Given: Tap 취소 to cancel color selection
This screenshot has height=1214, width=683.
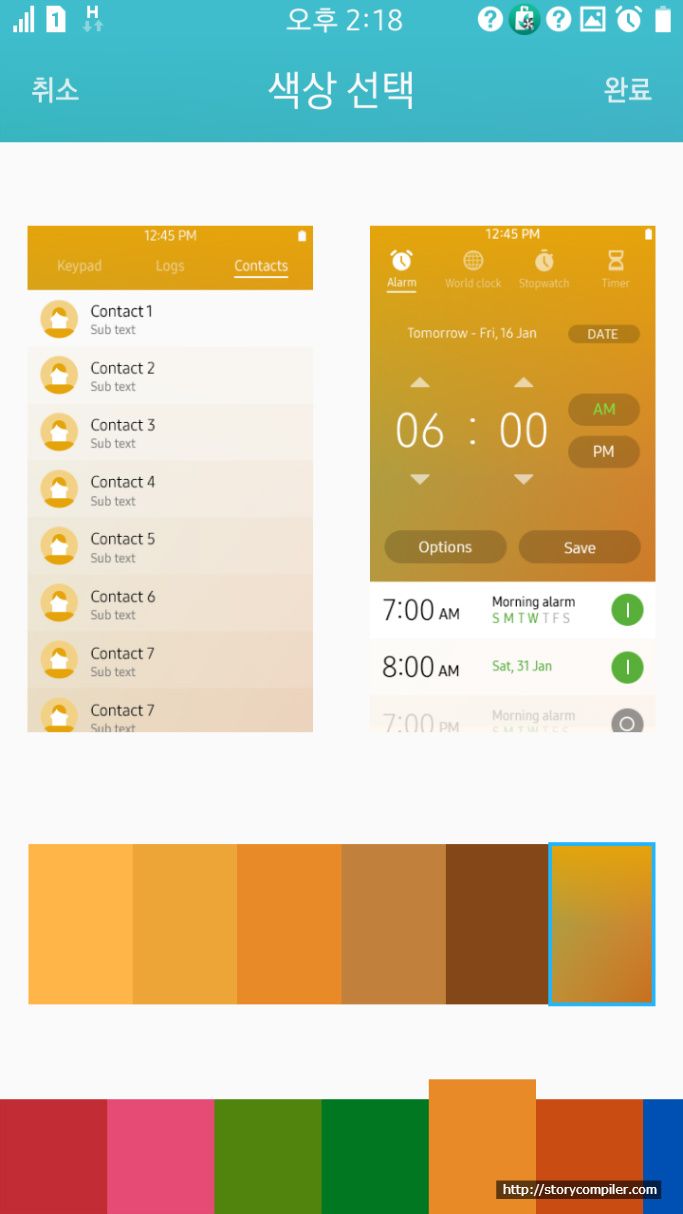Looking at the screenshot, I should [x=54, y=90].
